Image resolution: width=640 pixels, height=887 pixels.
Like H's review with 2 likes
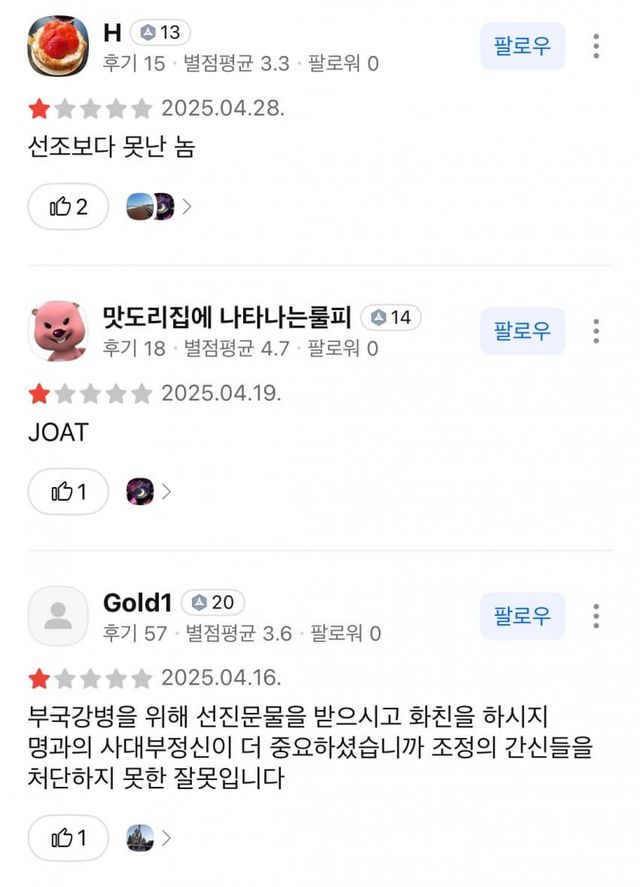coord(68,207)
